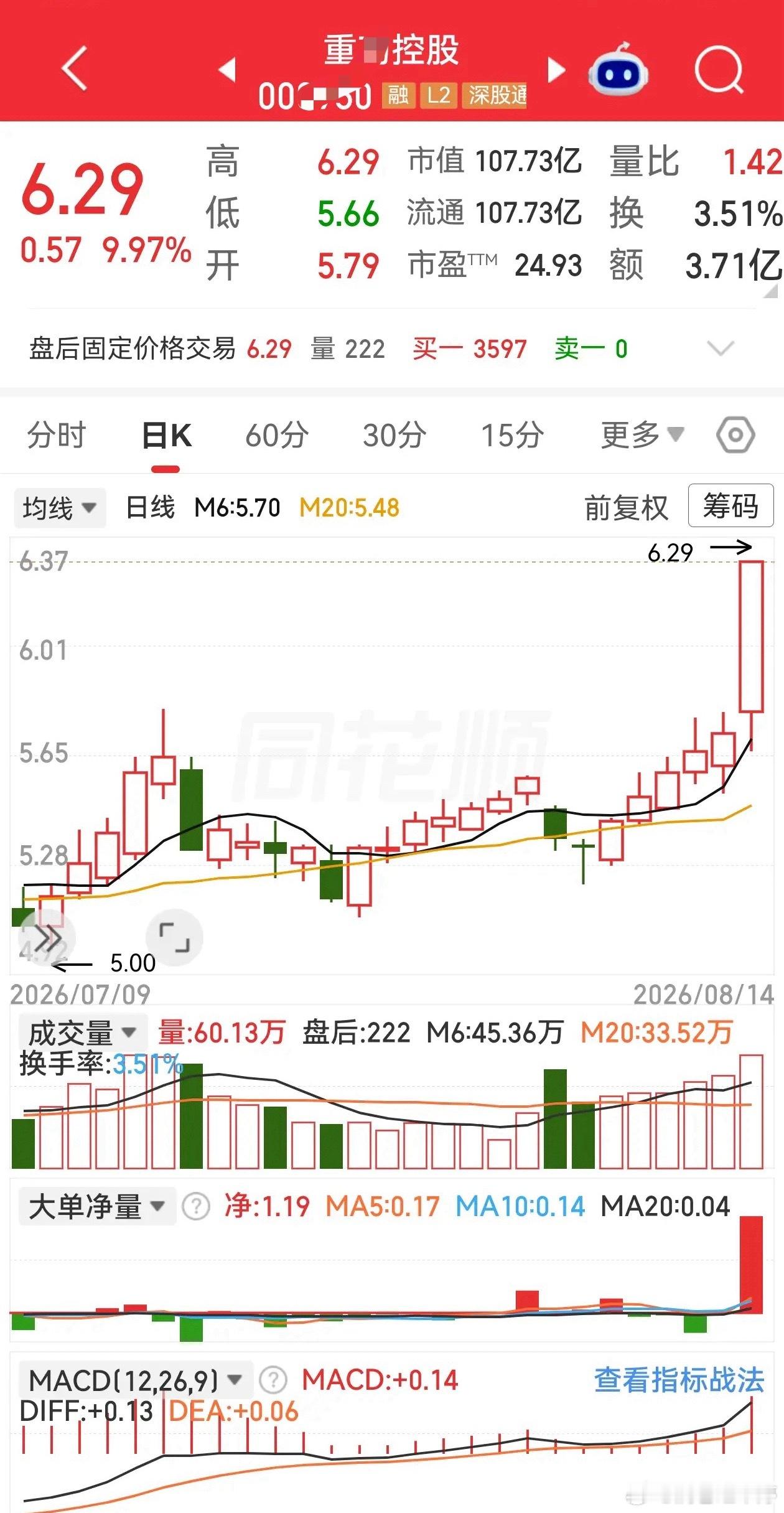
Task: Tap the 筹码 button
Action: tap(730, 505)
